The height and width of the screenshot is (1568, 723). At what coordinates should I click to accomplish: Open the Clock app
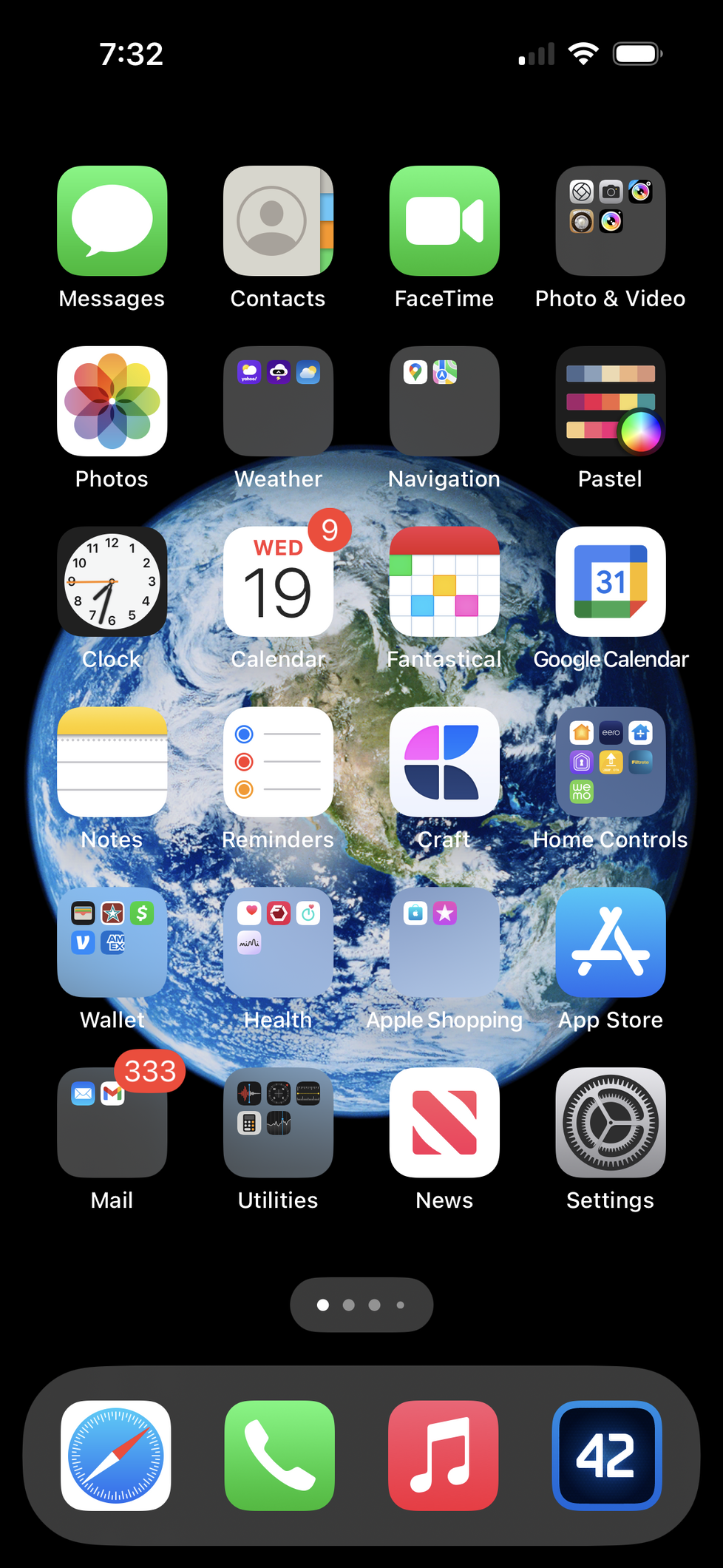pos(112,581)
